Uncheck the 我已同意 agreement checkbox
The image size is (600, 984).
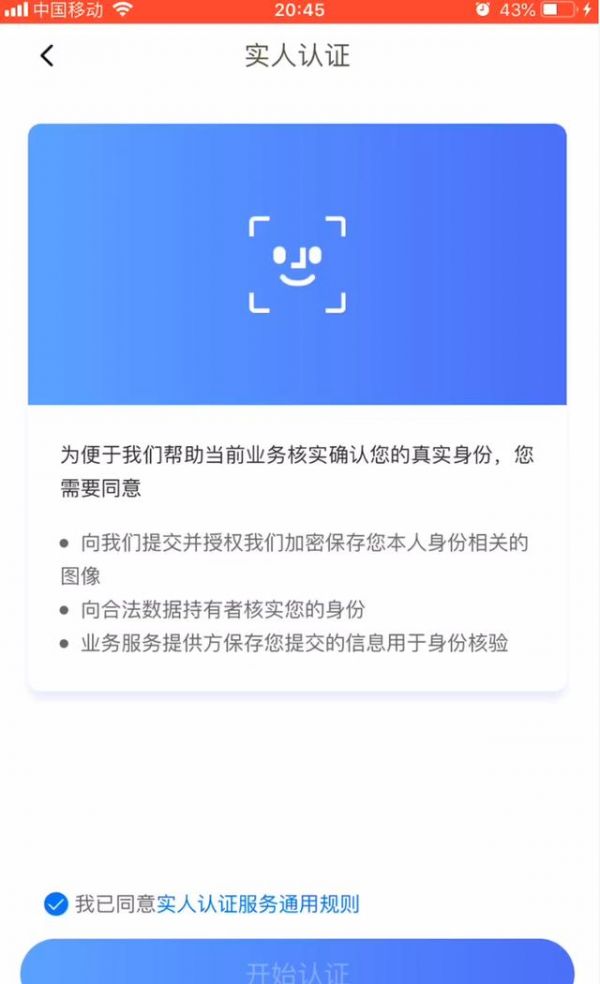(56, 904)
